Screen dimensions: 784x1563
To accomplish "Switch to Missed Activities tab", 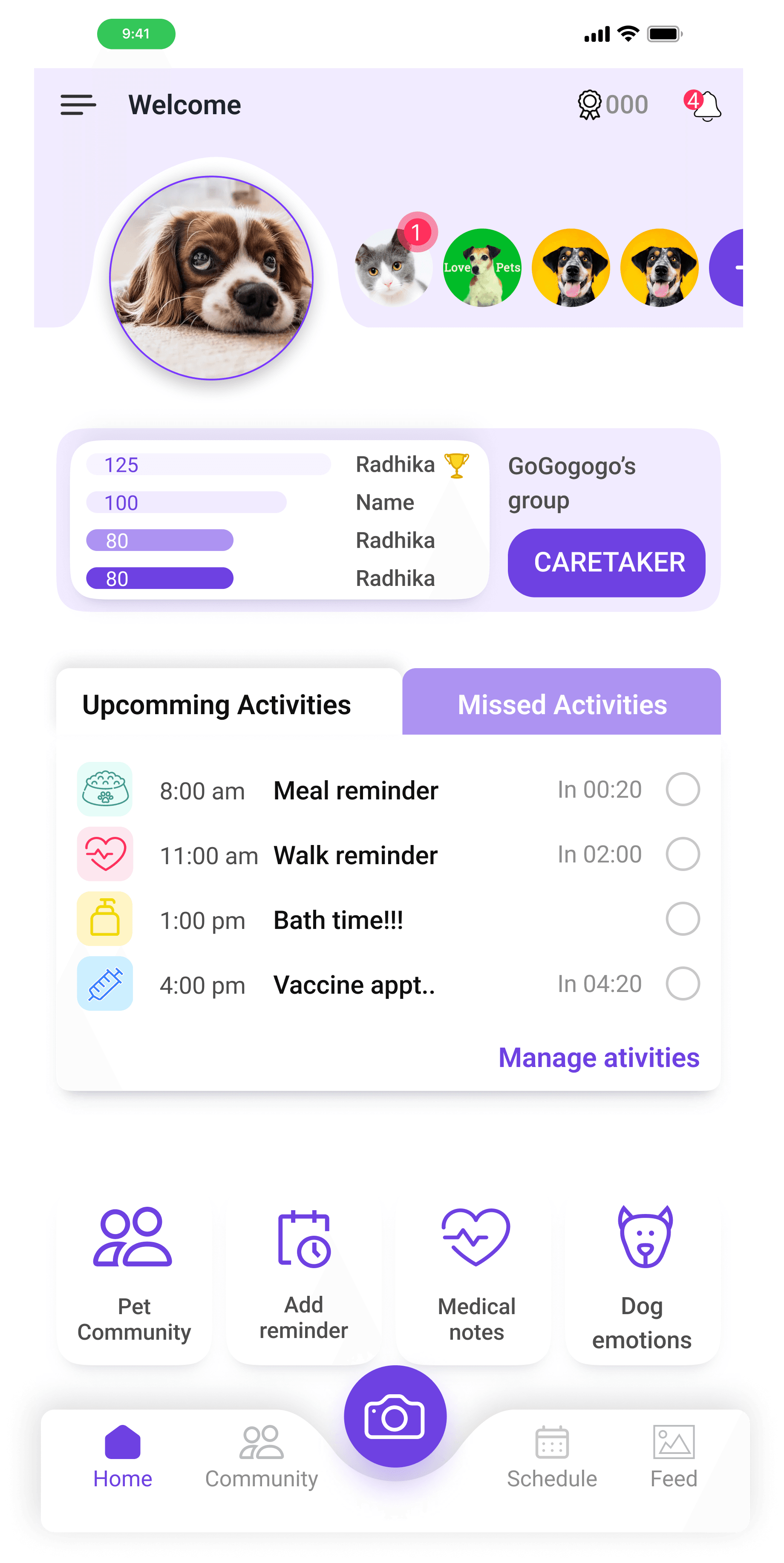I will tap(561, 704).
